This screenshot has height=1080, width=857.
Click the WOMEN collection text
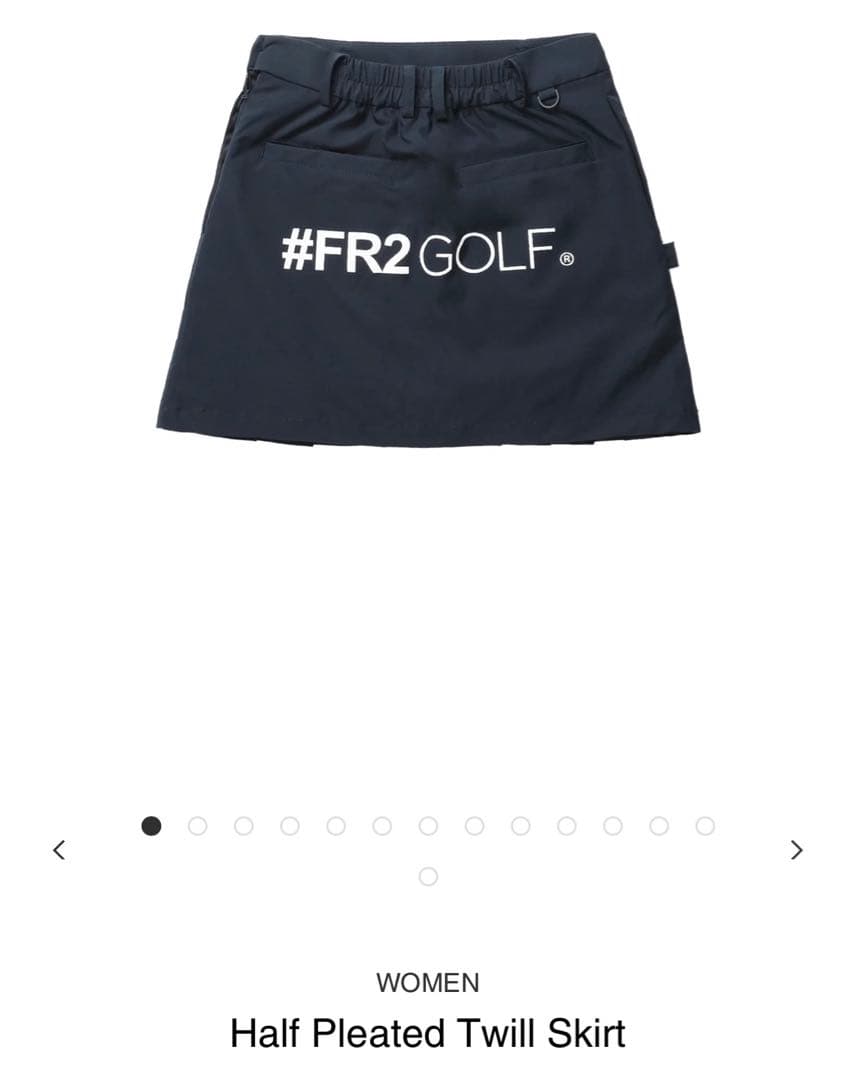[428, 983]
